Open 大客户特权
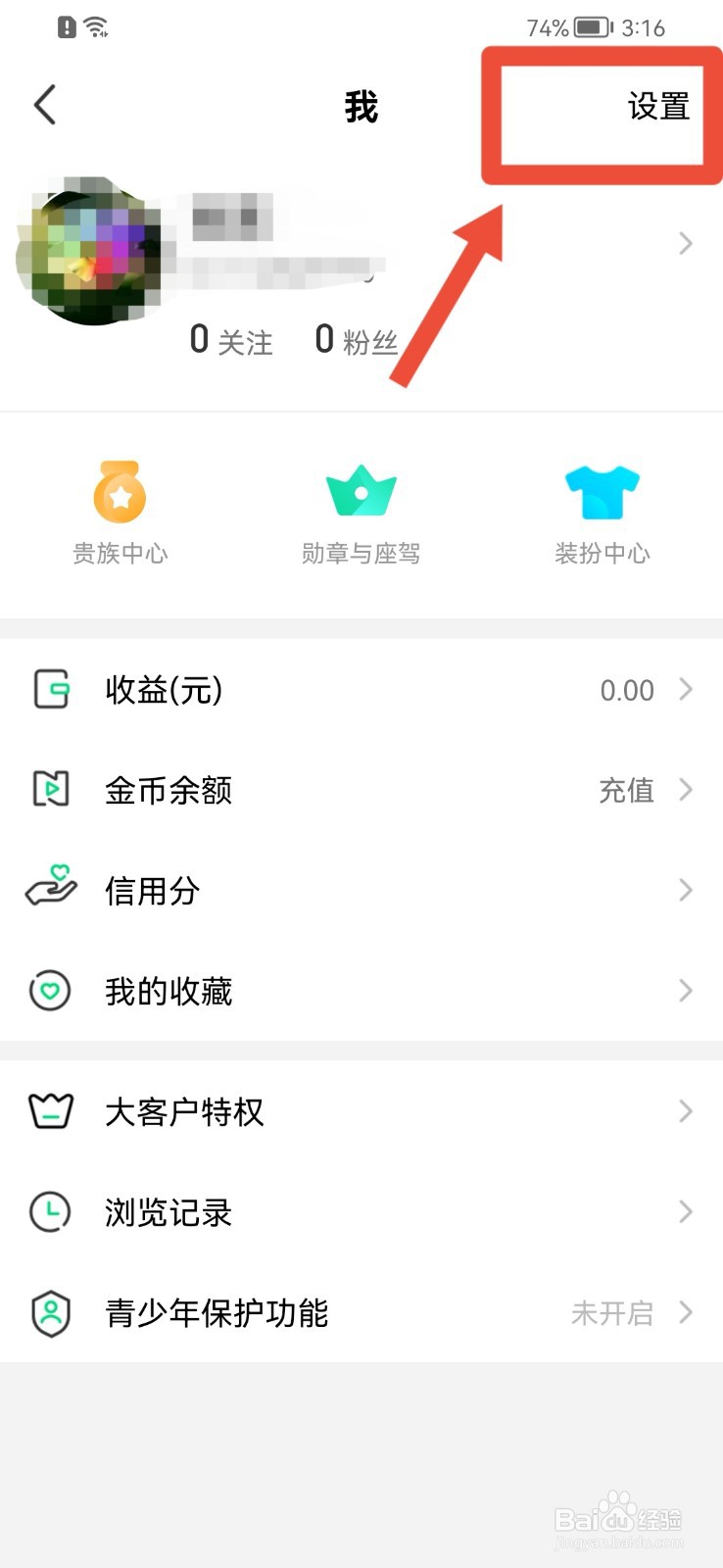Screen dimensions: 723x1568 tap(361, 1111)
